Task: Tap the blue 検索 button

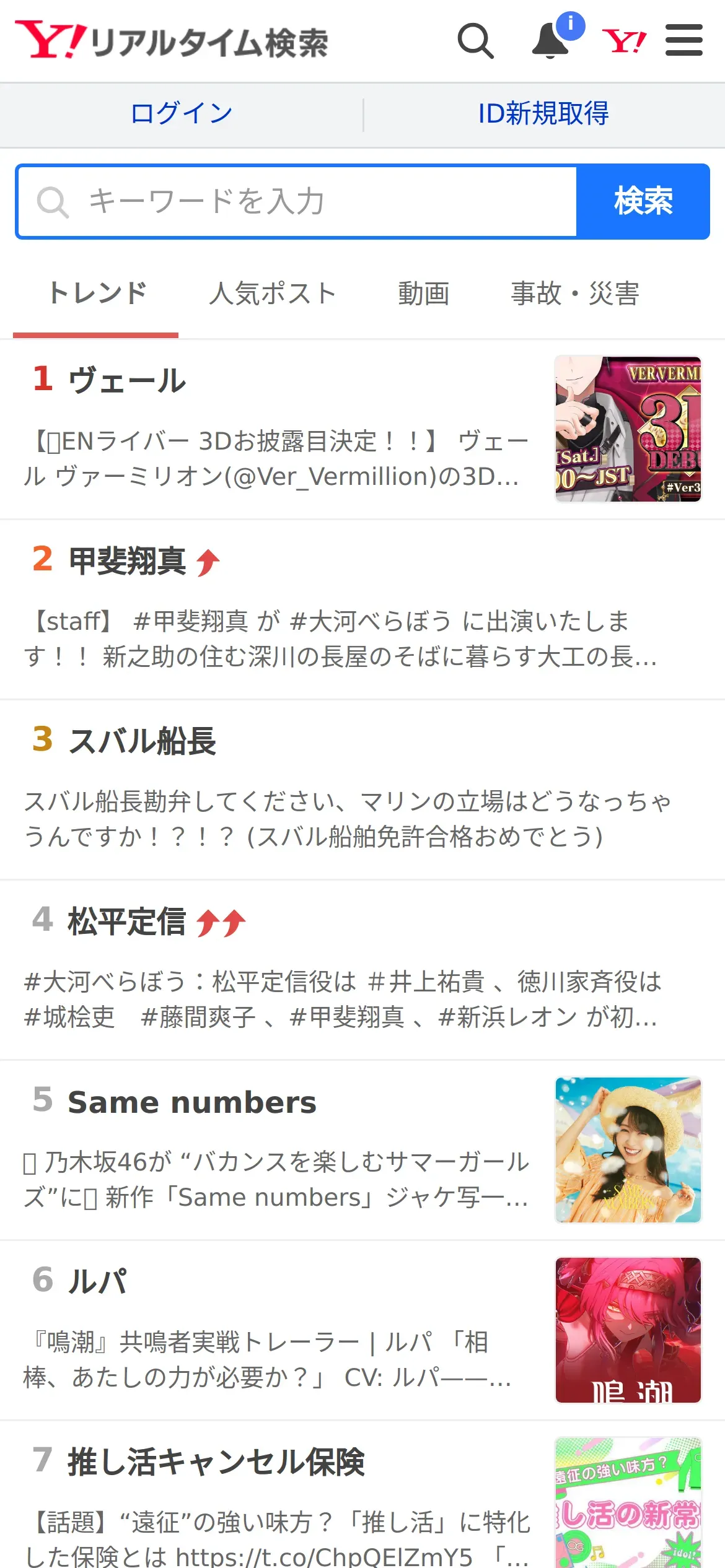Action: 643,202
